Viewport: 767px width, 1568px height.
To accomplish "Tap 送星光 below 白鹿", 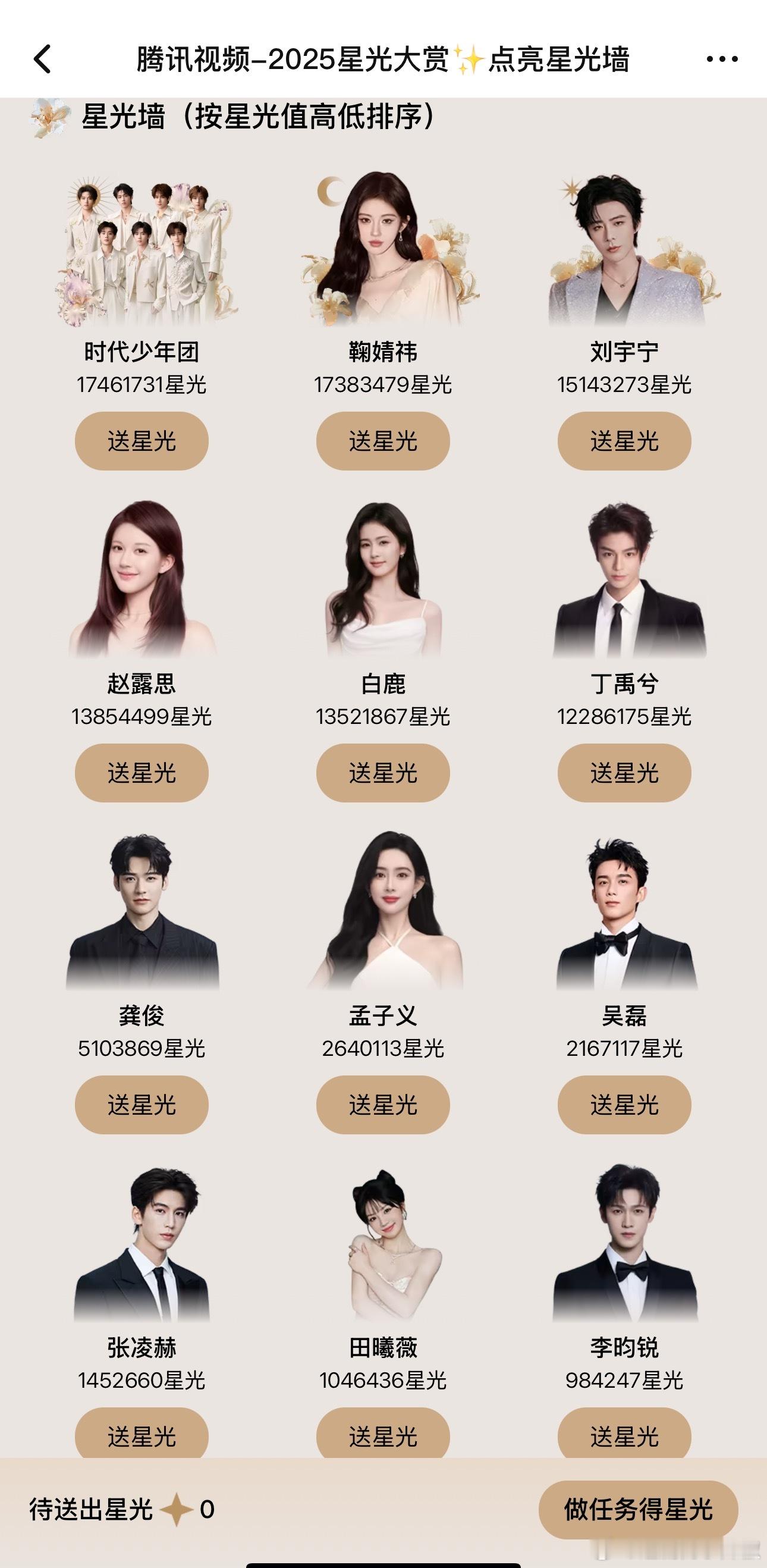I will tap(382, 773).
